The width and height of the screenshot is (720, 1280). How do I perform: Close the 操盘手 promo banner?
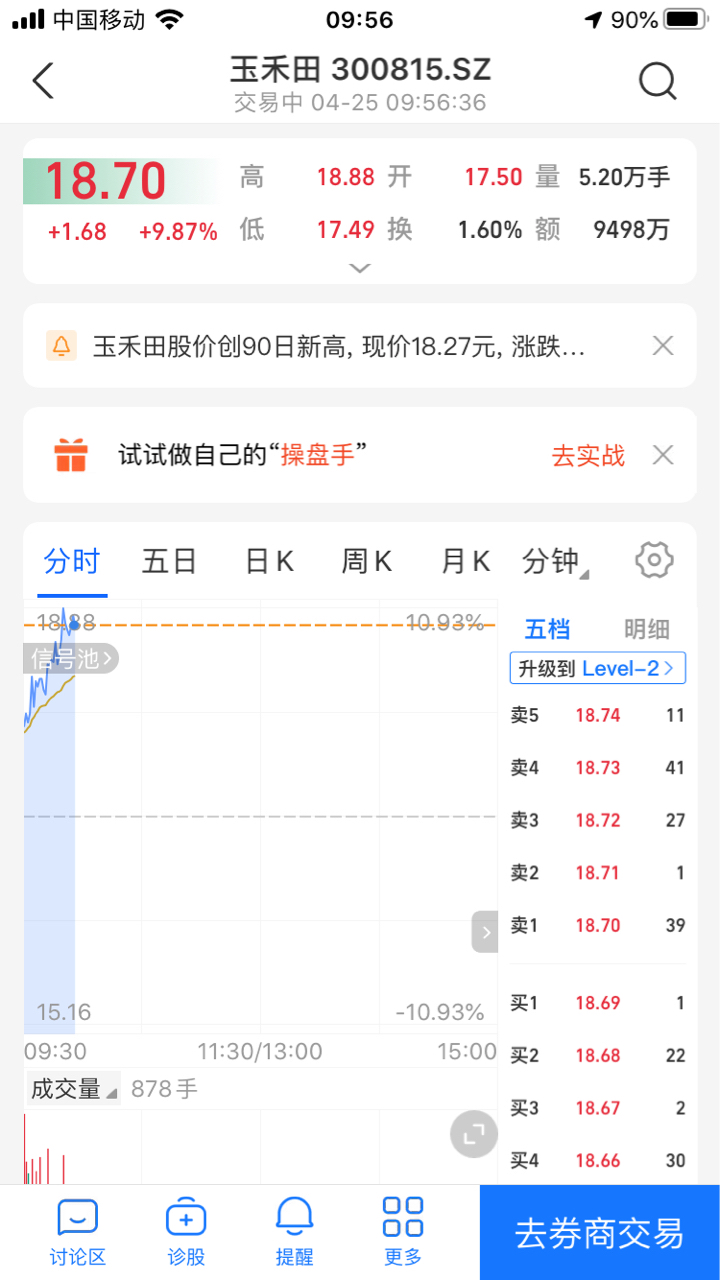point(663,456)
